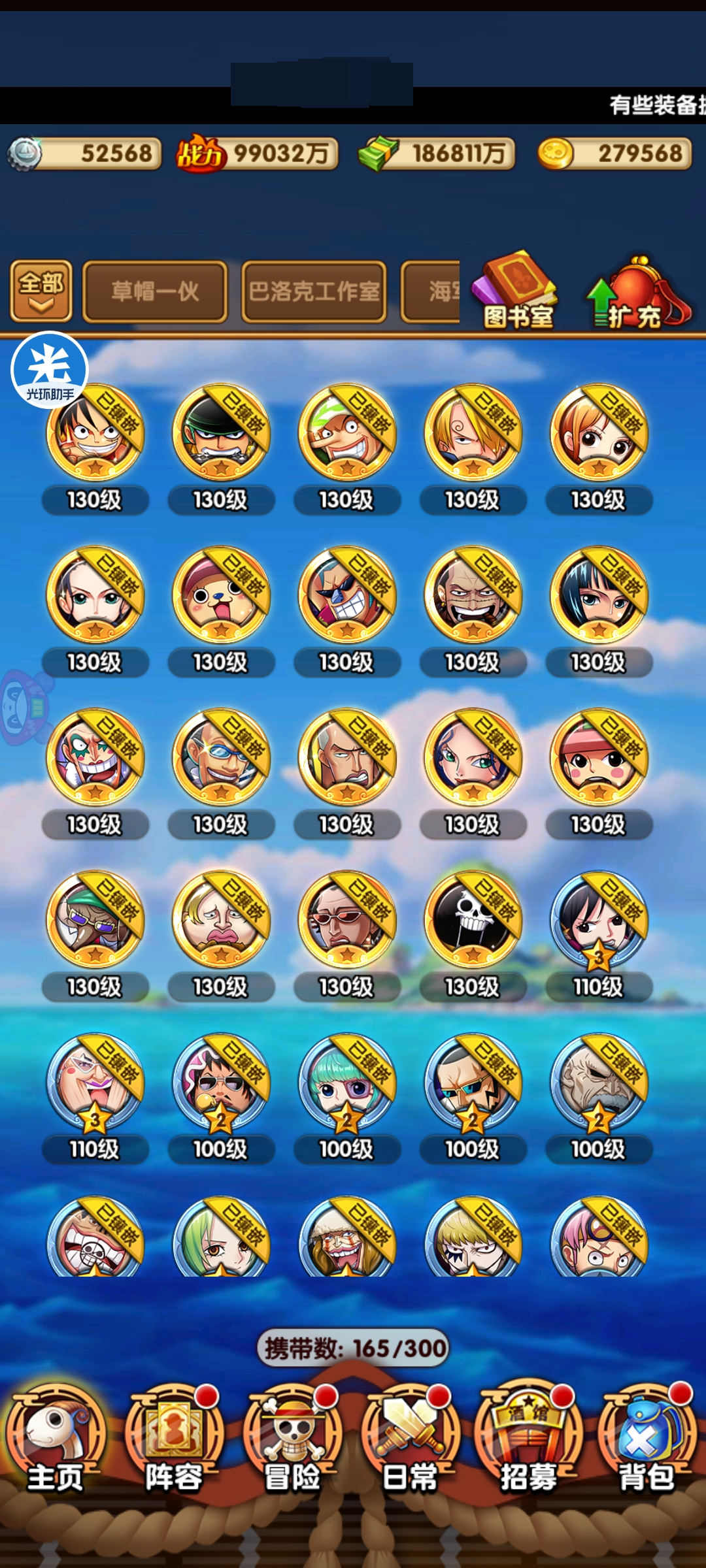Open the 图书室 library

518,291
